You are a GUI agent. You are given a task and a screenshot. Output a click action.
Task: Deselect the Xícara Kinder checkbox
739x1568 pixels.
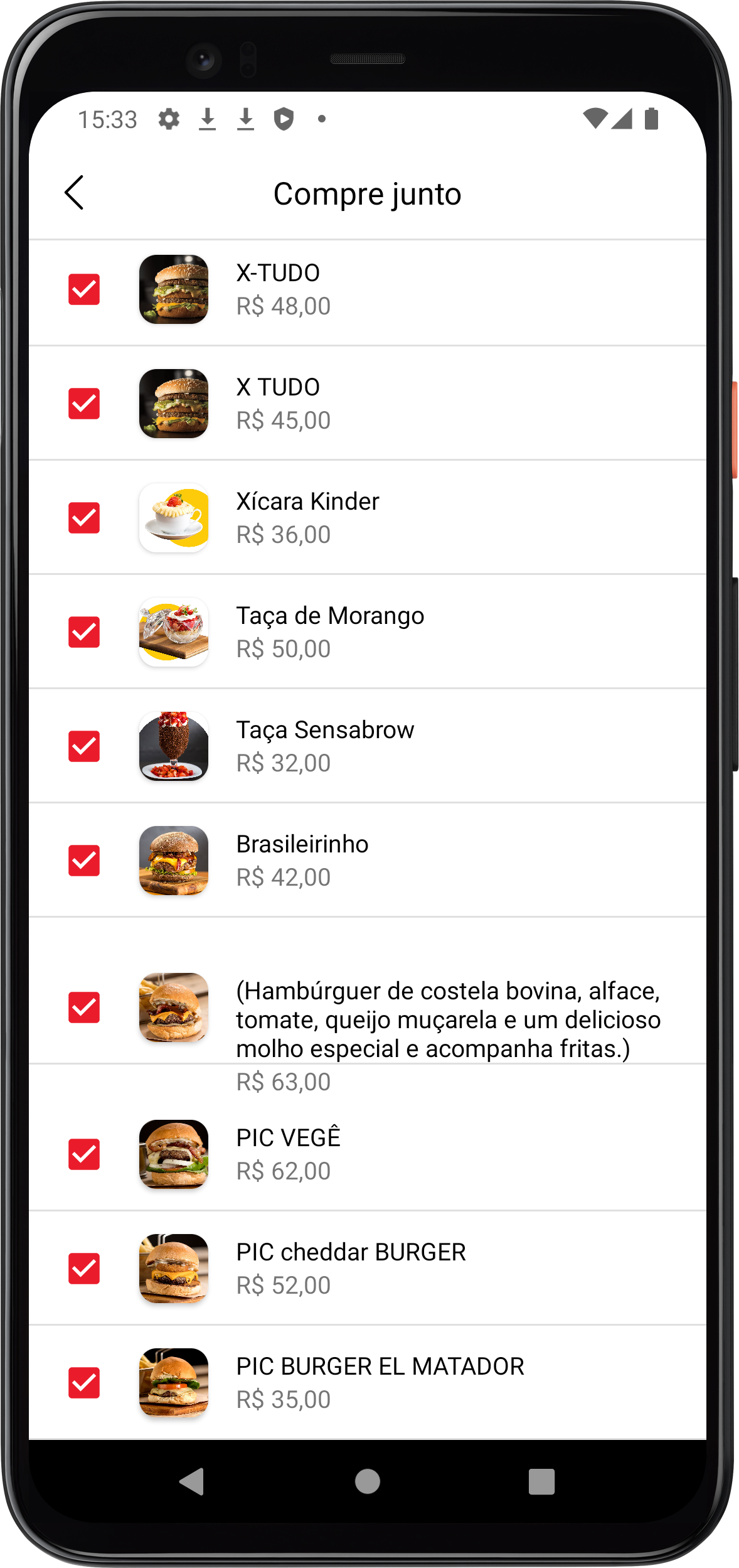pyautogui.click(x=83, y=517)
